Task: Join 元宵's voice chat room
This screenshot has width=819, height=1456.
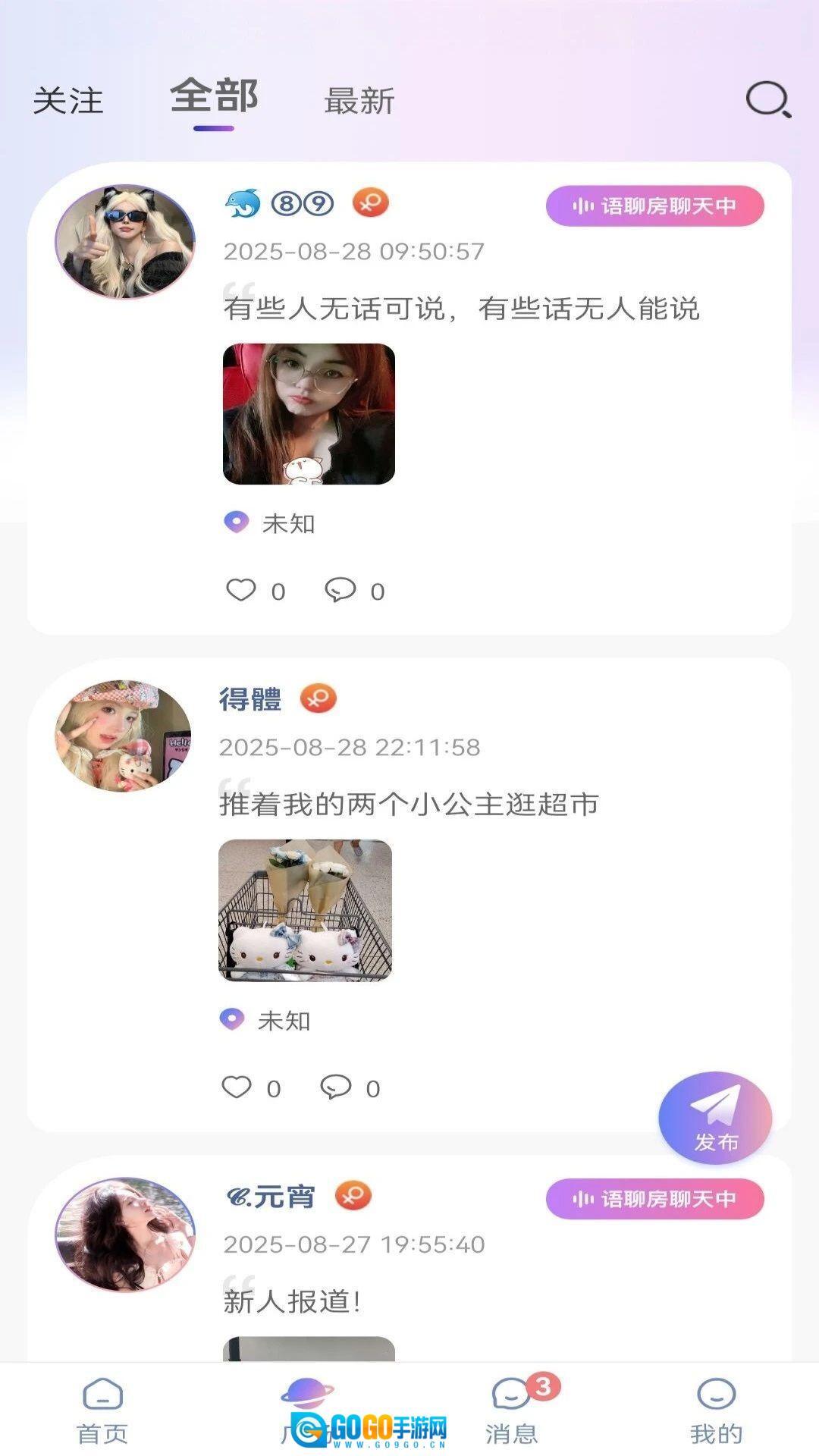Action: point(654,1199)
